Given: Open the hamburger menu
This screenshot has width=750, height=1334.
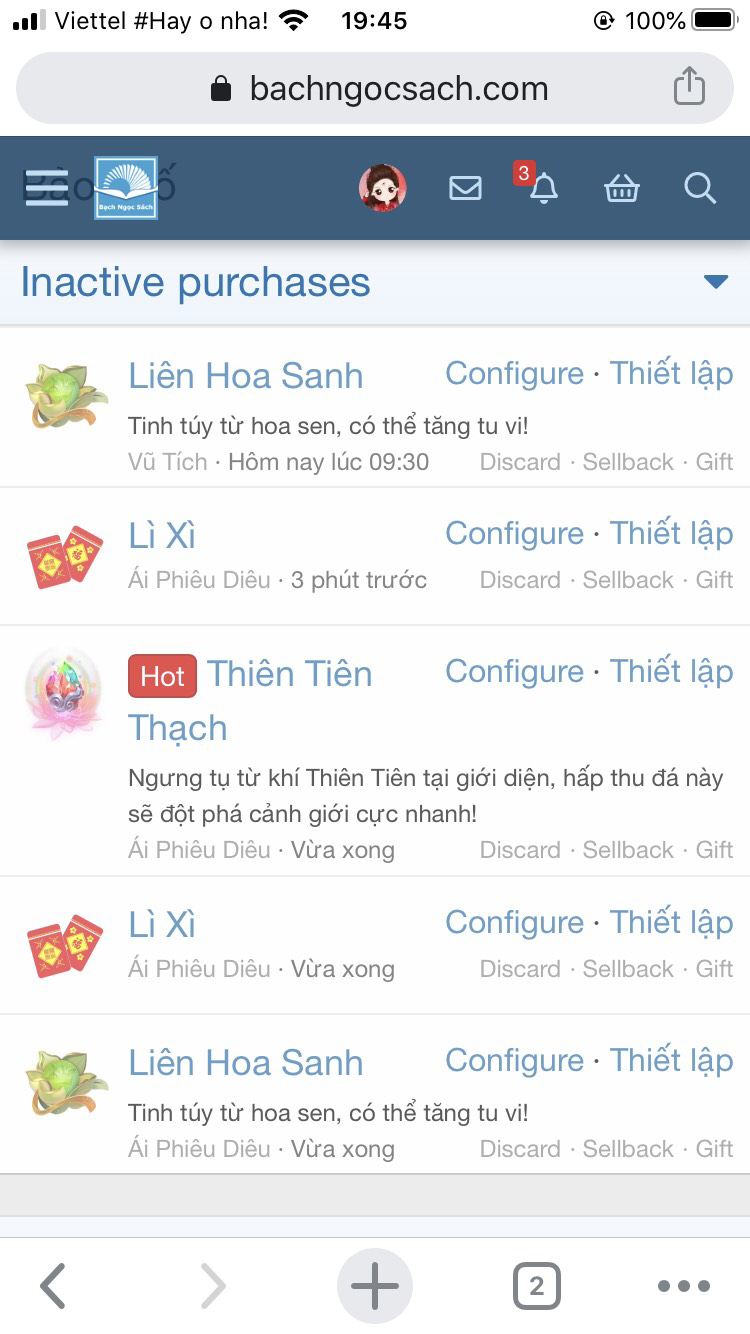Looking at the screenshot, I should tap(46, 187).
